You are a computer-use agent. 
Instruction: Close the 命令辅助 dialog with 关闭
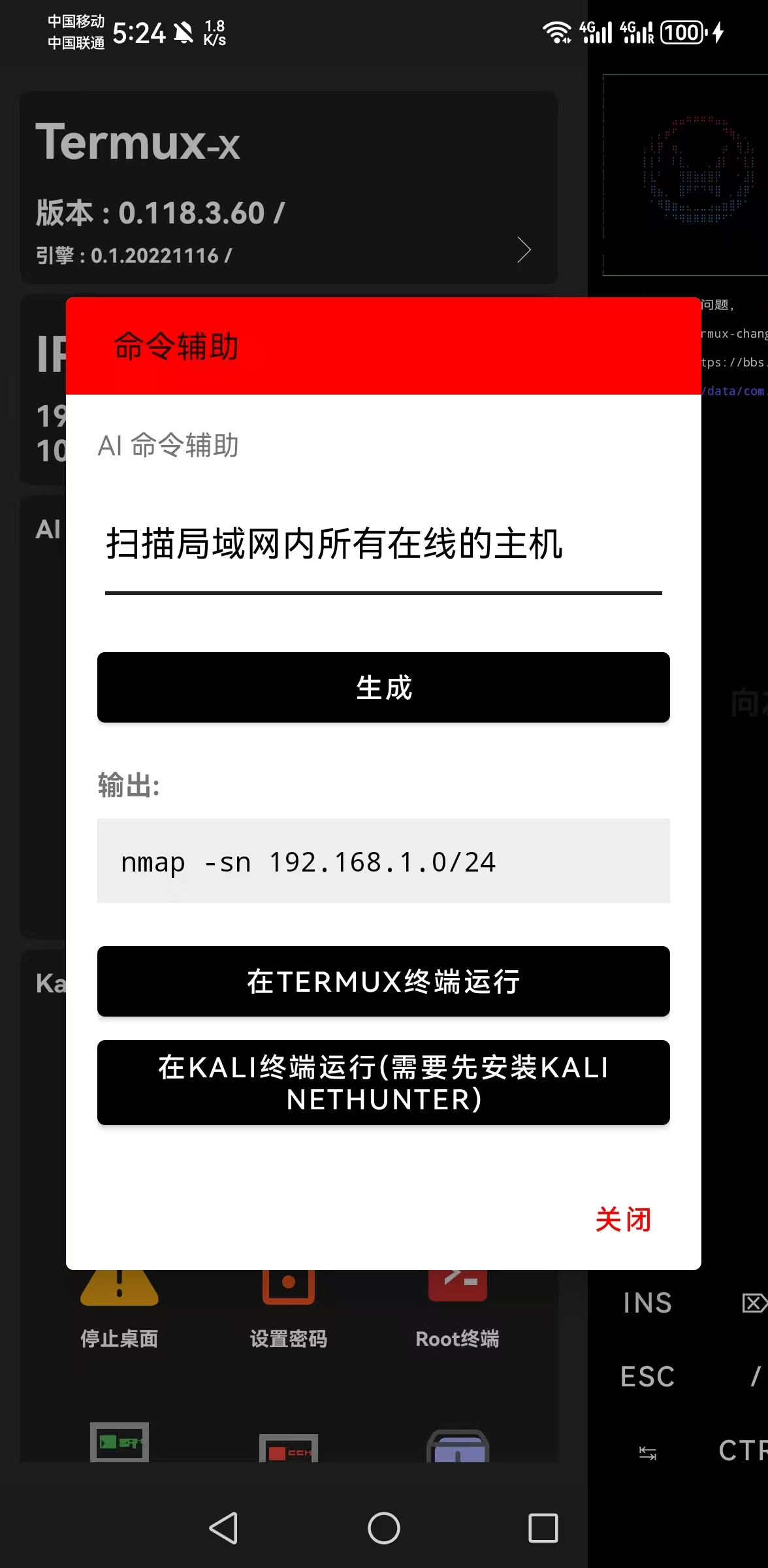click(623, 1220)
